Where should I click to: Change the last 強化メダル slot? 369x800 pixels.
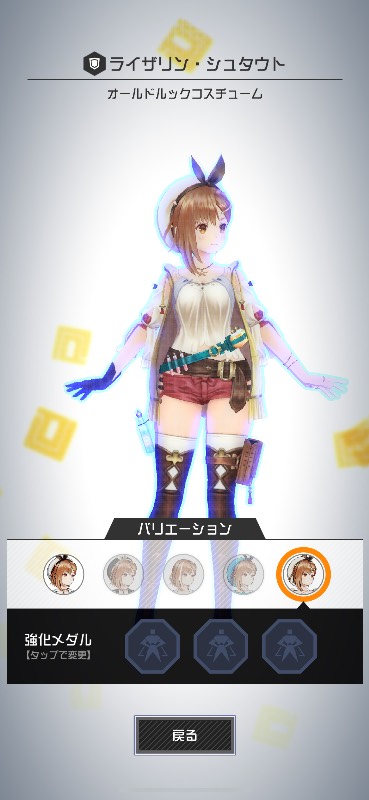point(289,646)
